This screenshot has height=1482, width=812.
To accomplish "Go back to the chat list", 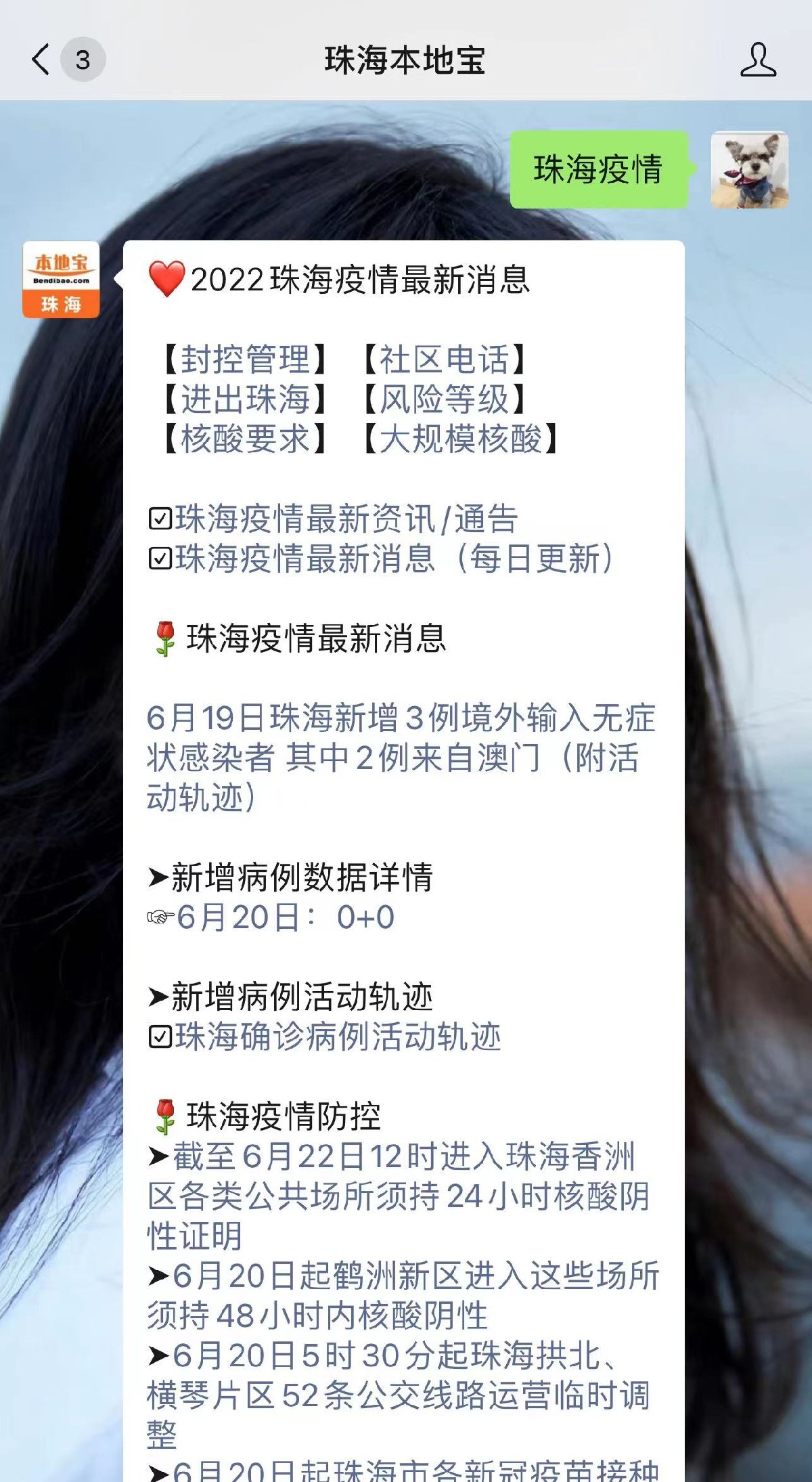I will (42, 60).
